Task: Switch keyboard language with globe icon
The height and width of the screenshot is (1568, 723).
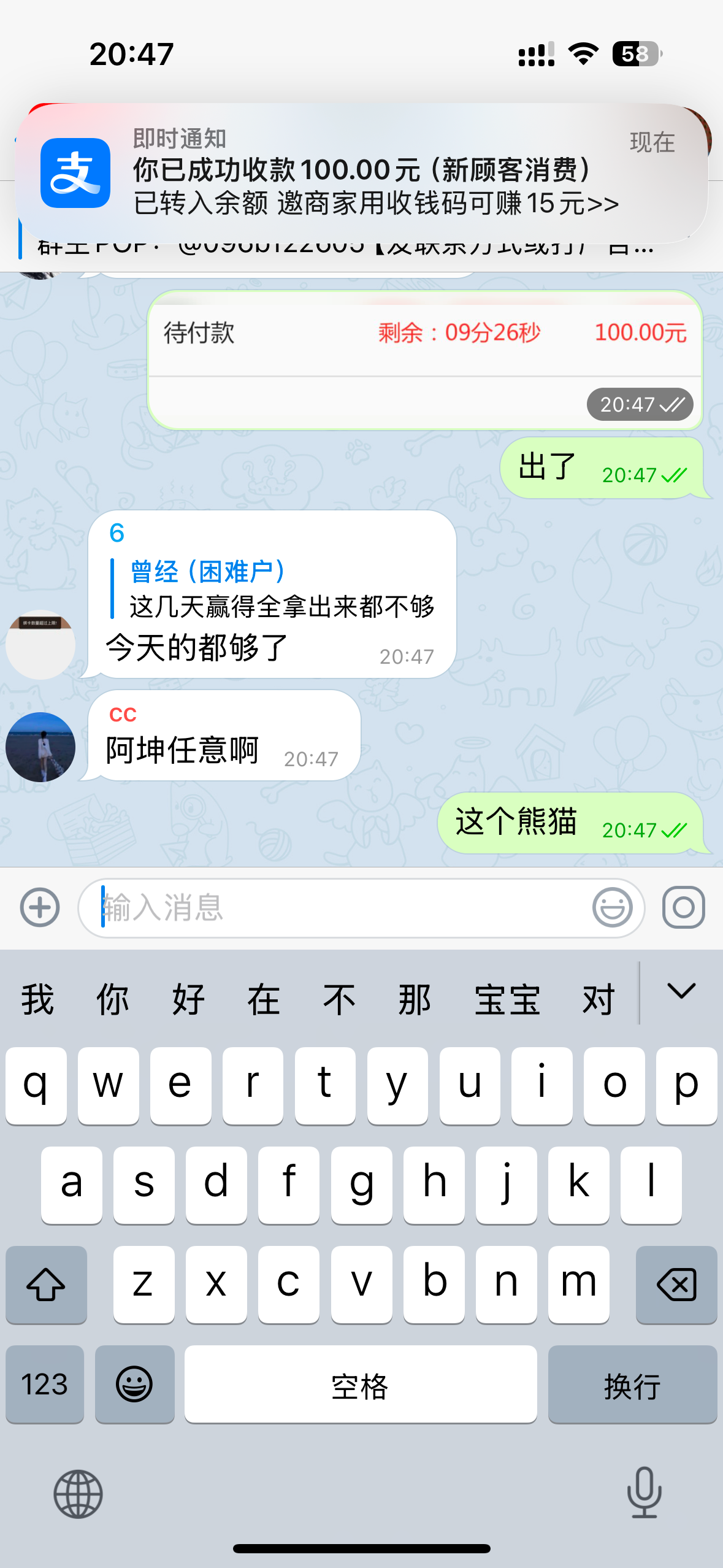Action: [x=78, y=1494]
